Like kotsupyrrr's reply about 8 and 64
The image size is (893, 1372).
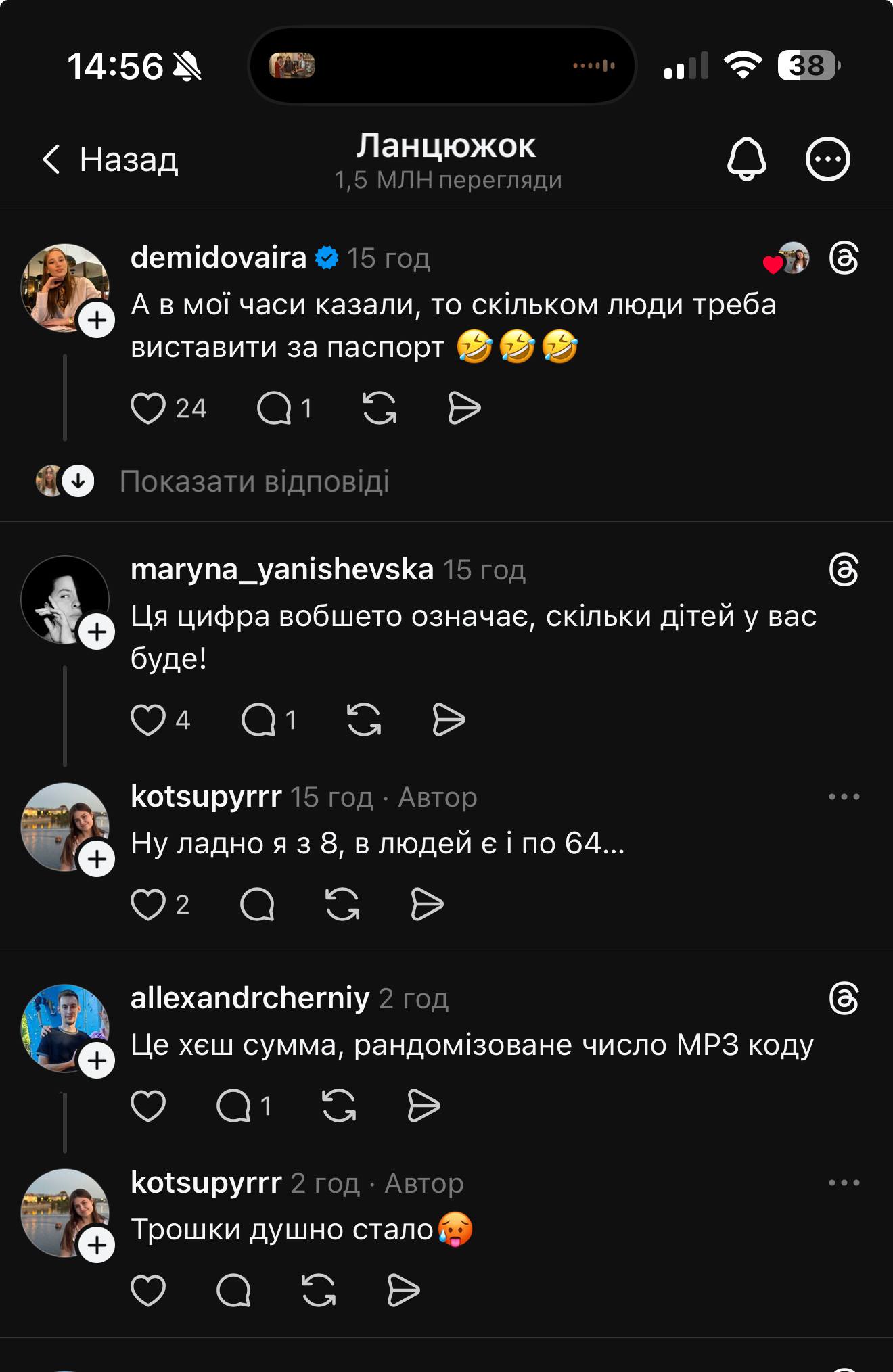point(148,905)
